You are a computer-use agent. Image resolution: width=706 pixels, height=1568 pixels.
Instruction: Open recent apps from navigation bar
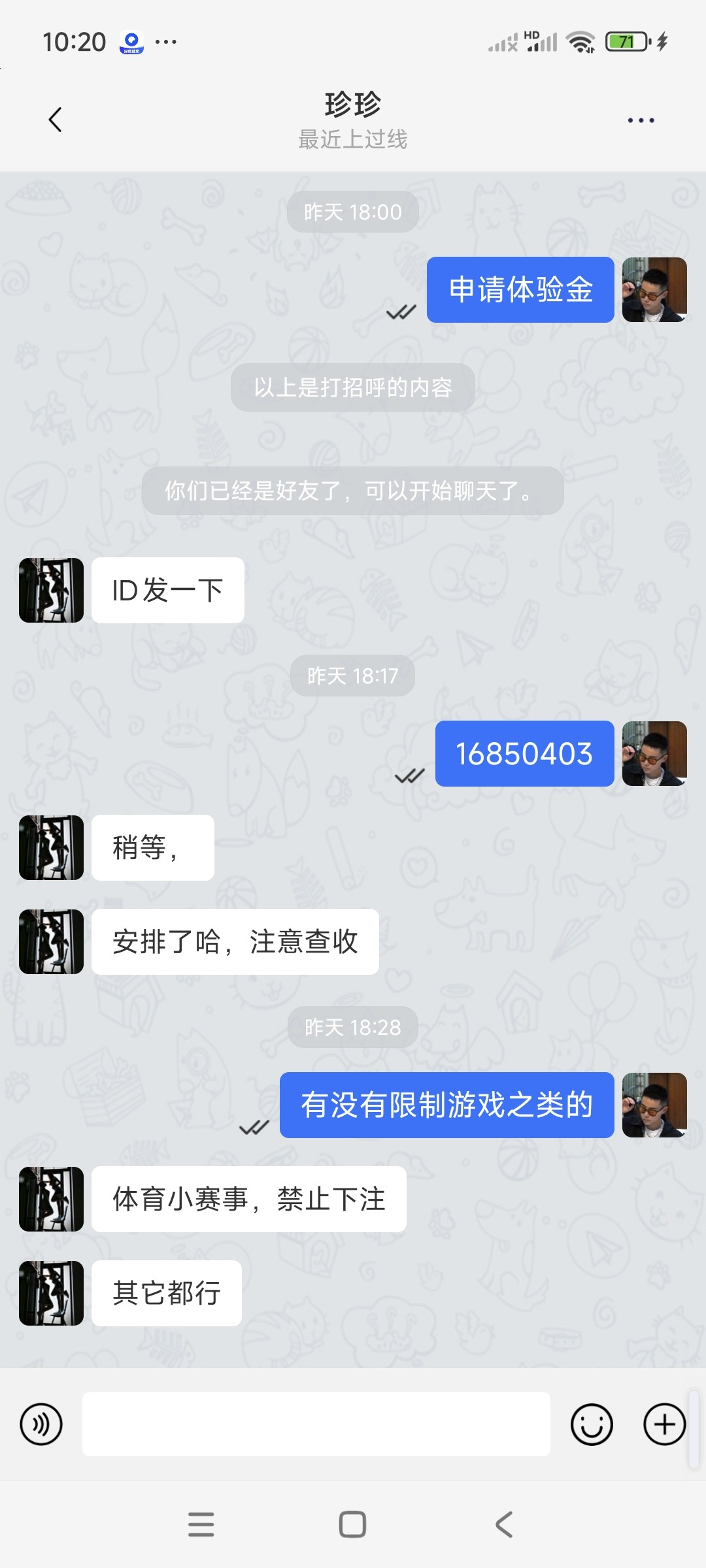(x=201, y=1524)
